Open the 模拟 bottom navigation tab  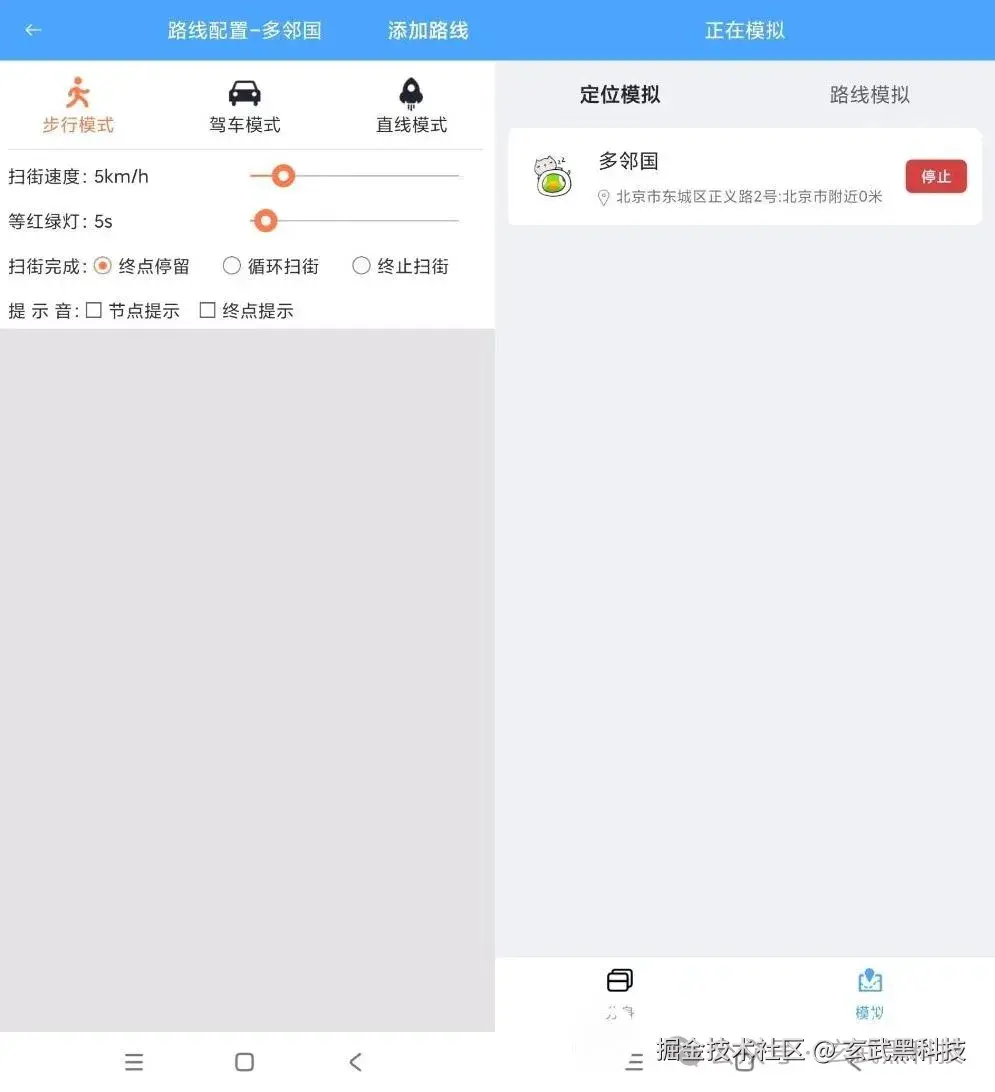pyautogui.click(x=870, y=992)
